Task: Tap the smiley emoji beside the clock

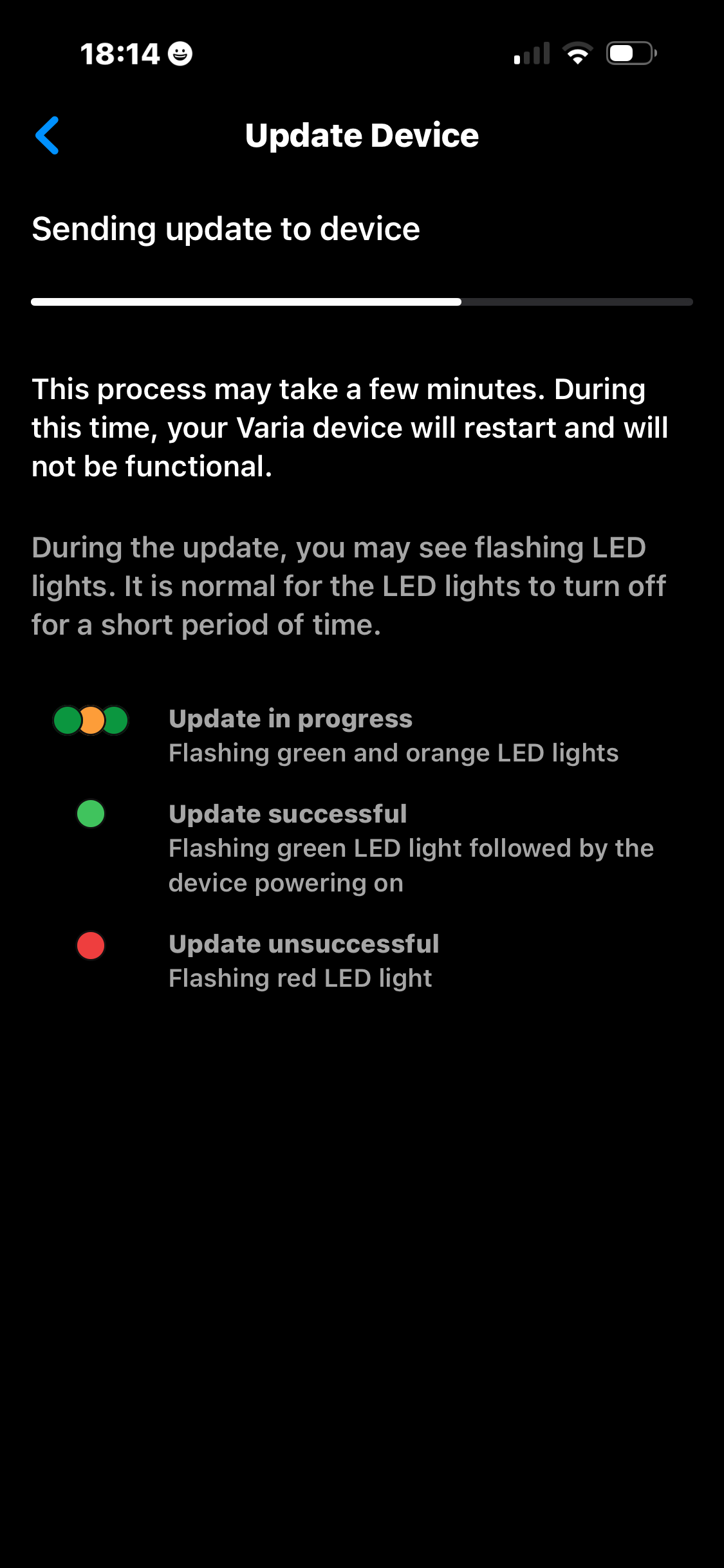Action: pos(180,54)
